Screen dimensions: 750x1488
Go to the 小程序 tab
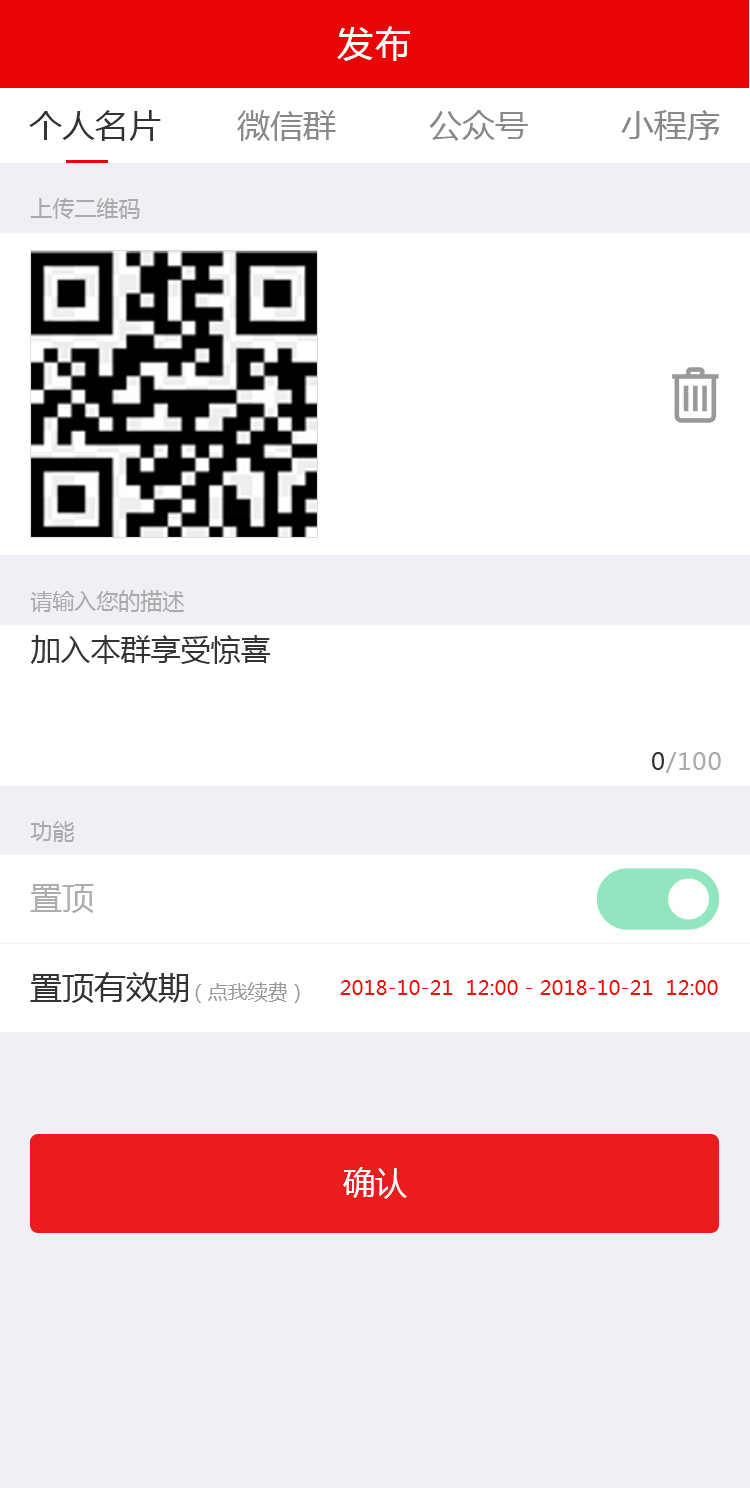coord(670,126)
